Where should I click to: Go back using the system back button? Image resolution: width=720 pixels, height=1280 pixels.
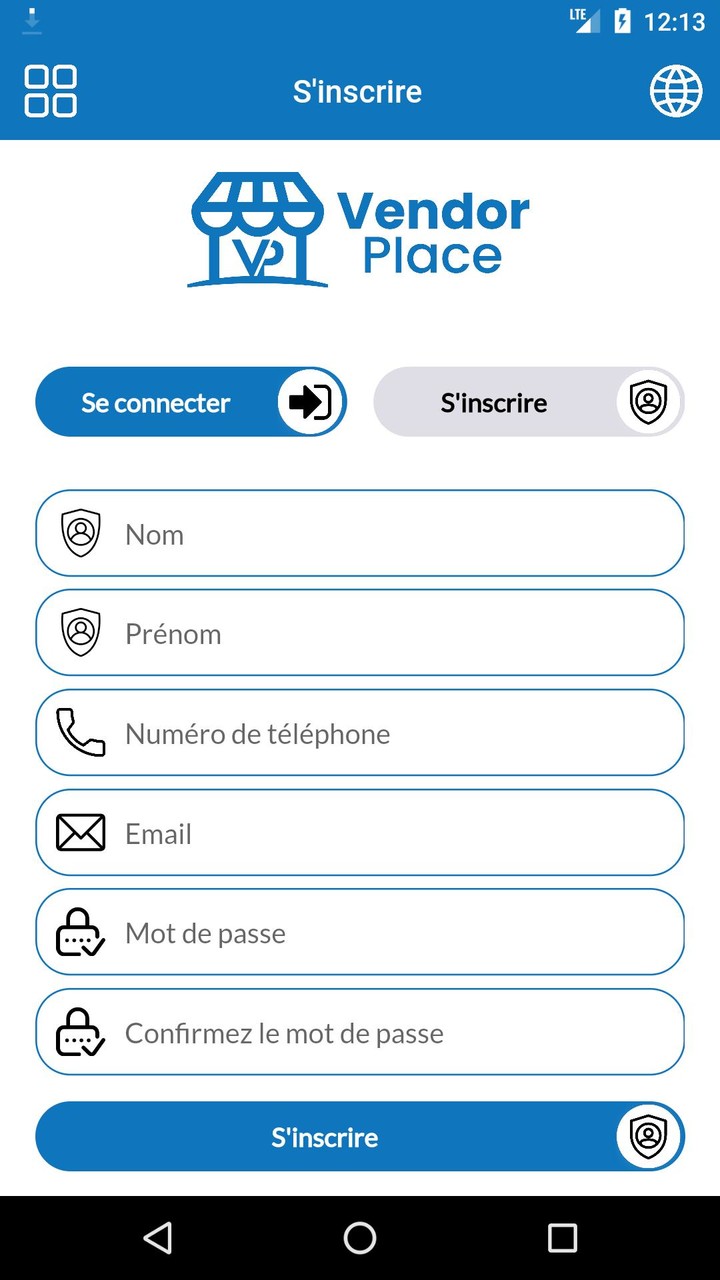[158, 1238]
